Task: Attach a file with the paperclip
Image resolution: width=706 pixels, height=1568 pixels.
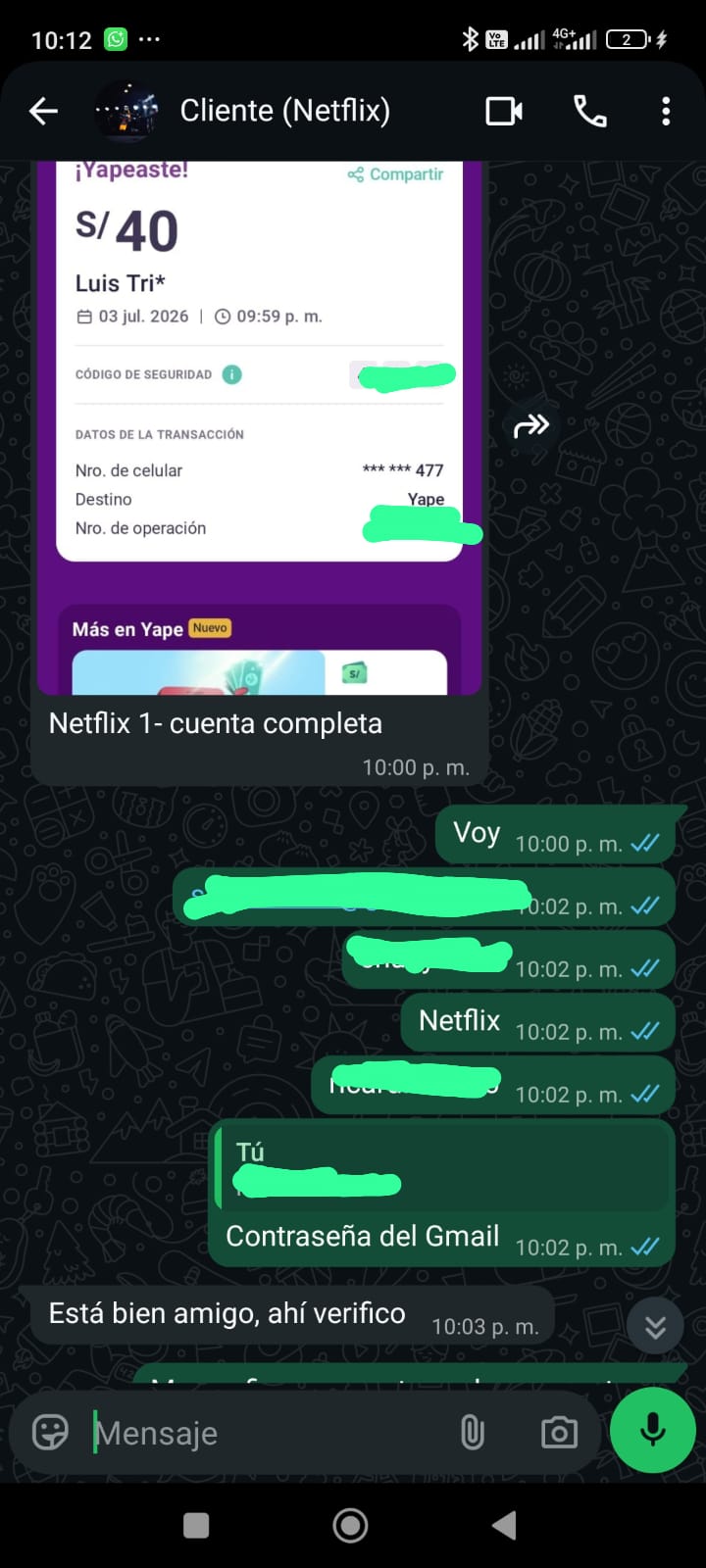Action: [473, 1433]
